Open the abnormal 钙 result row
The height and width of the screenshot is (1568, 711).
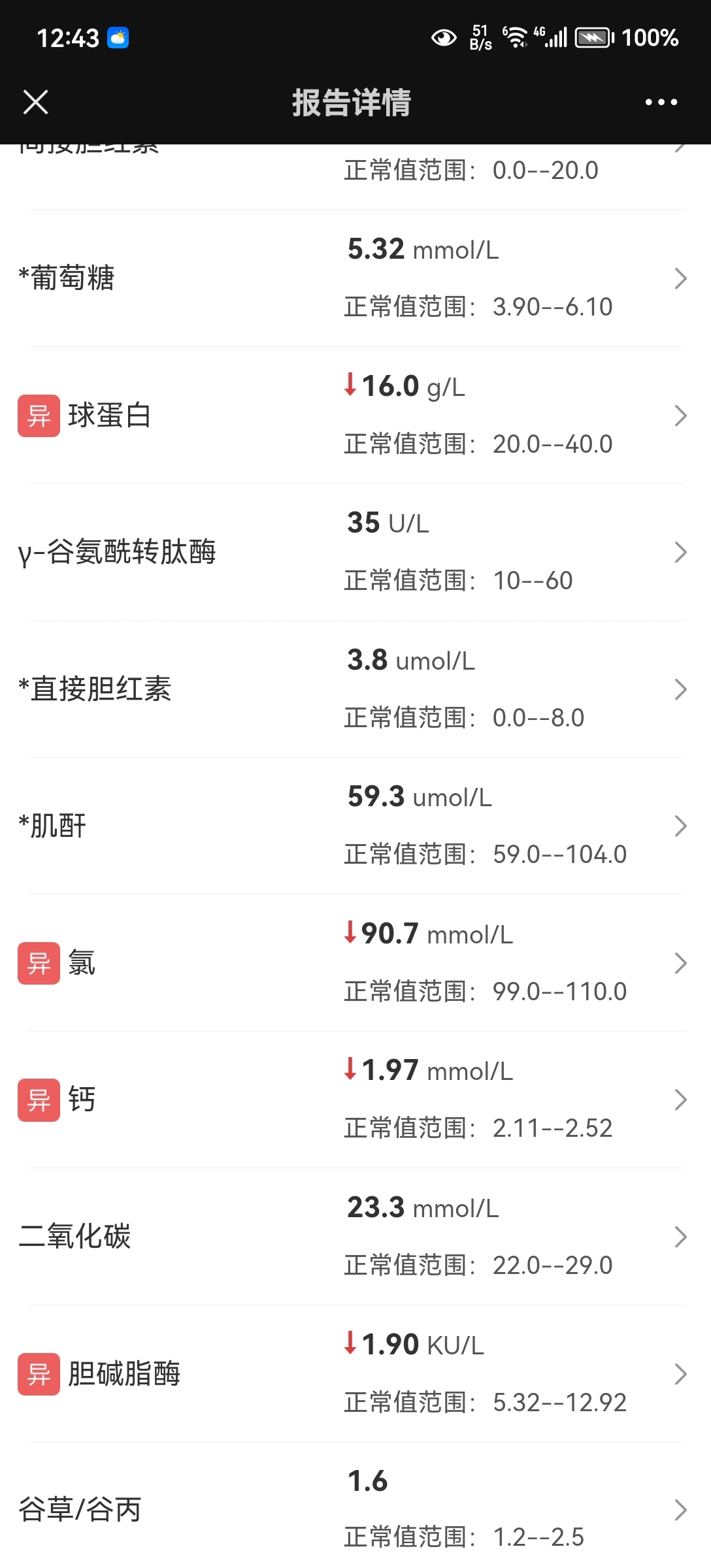click(355, 1100)
